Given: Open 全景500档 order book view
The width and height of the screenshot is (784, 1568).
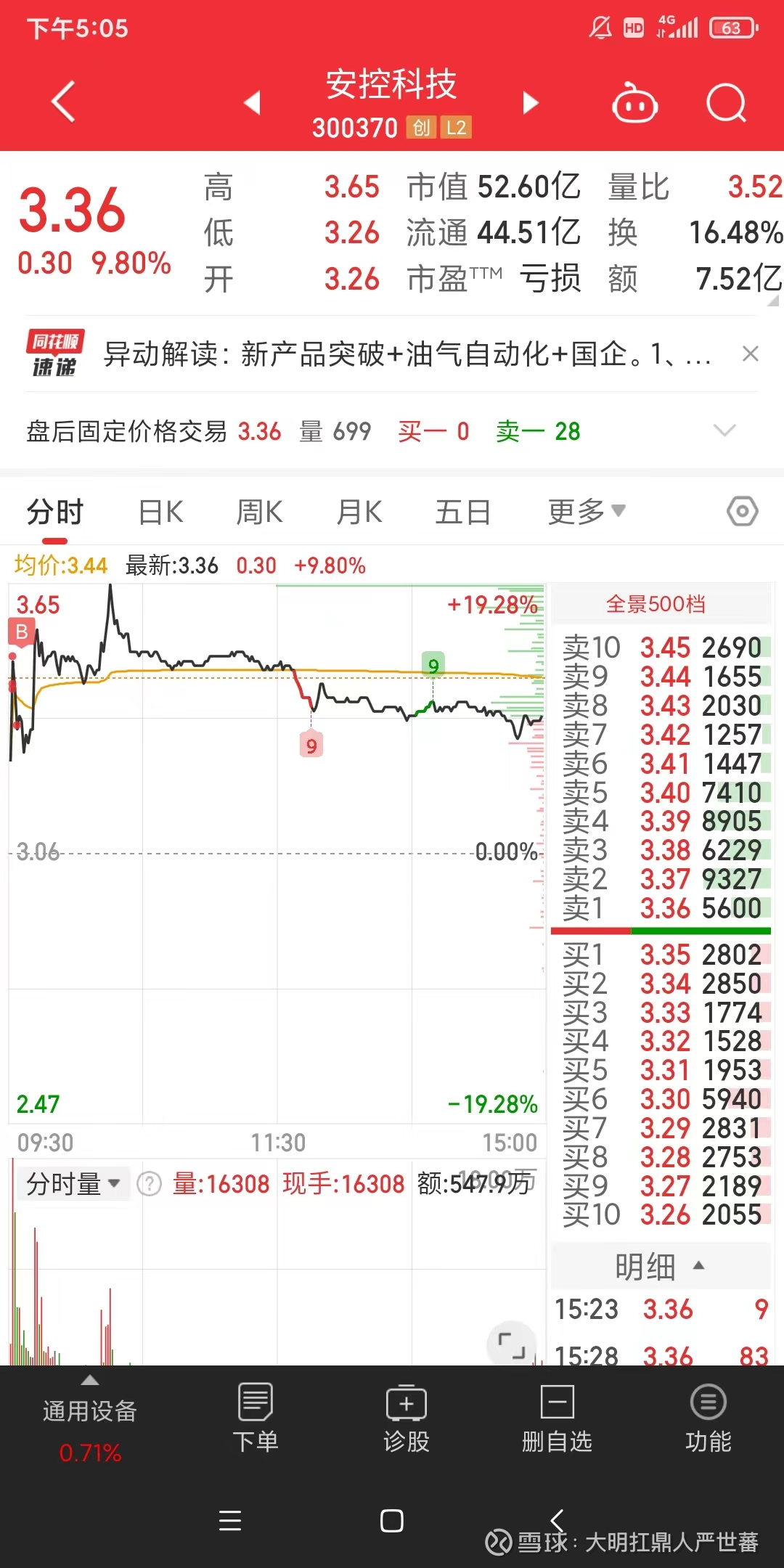Looking at the screenshot, I should (x=656, y=603).
